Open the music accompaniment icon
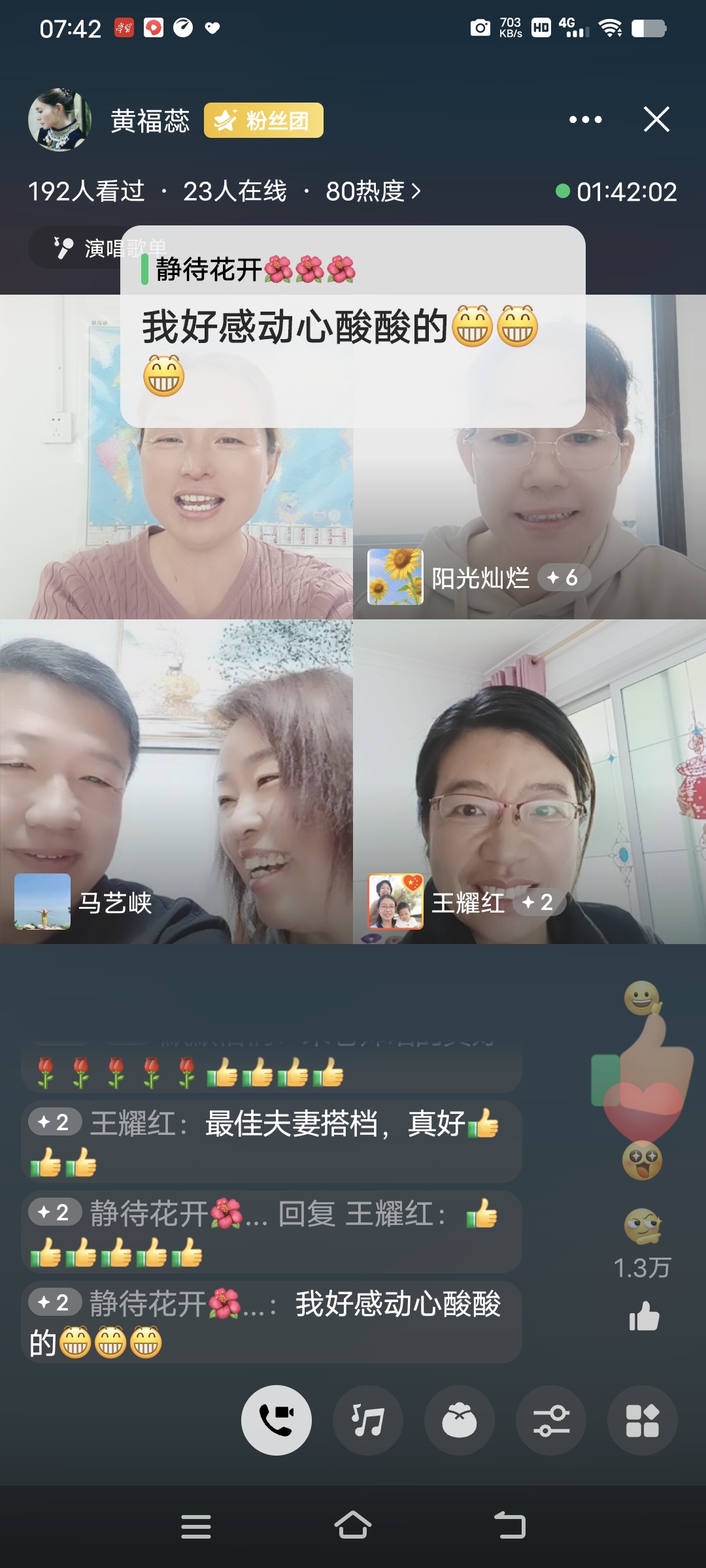 click(x=368, y=1420)
